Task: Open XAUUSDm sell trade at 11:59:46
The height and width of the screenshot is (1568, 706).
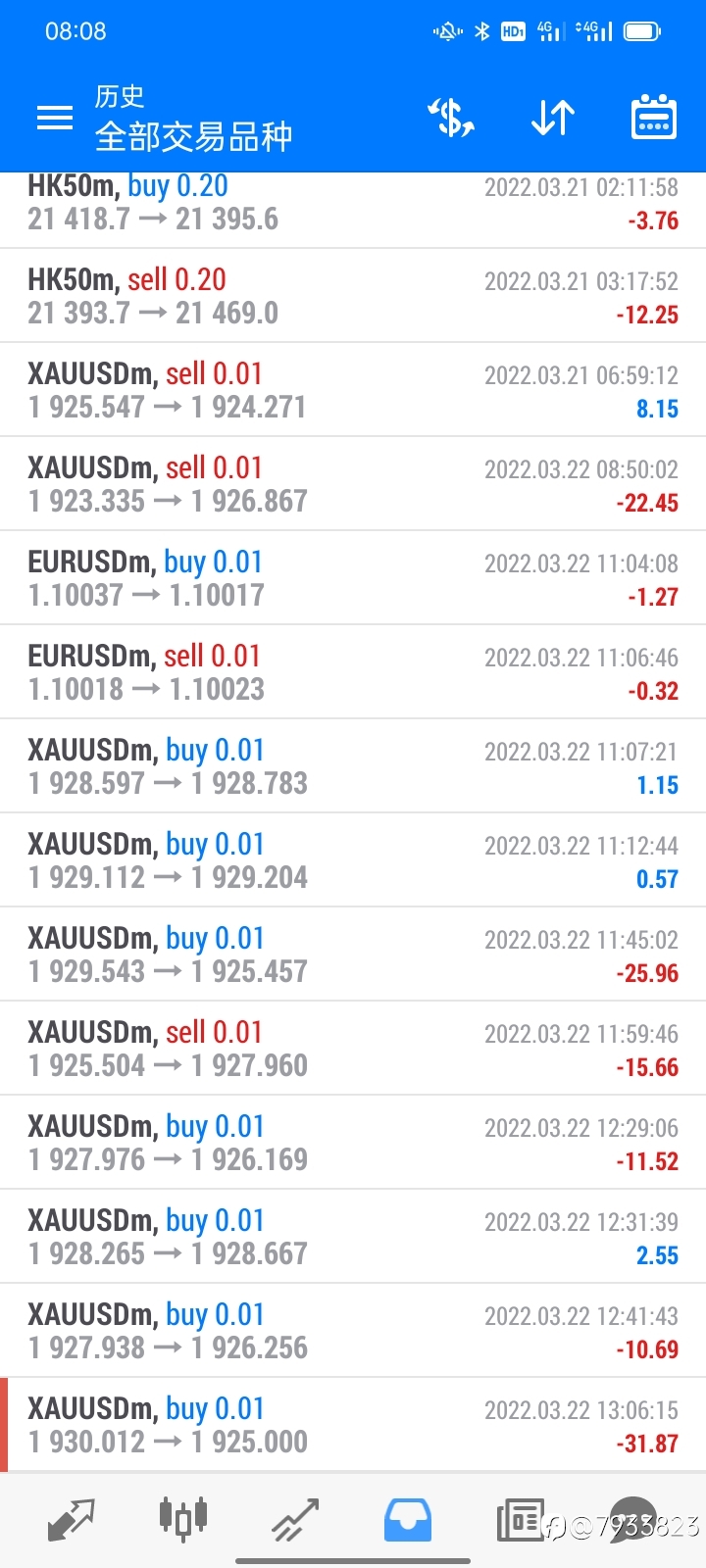Action: click(x=353, y=1049)
